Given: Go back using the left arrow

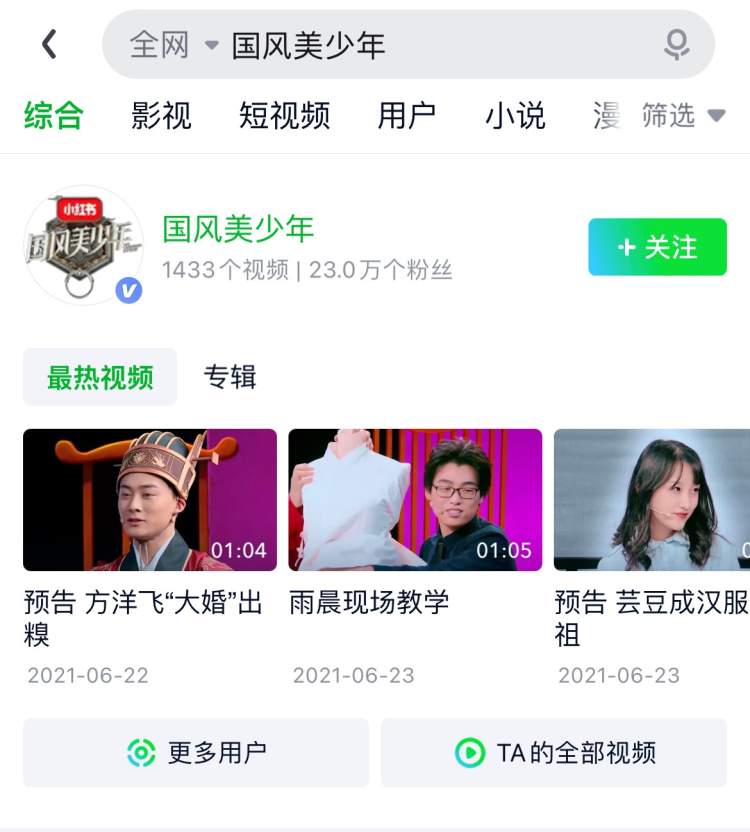Looking at the screenshot, I should [49, 44].
